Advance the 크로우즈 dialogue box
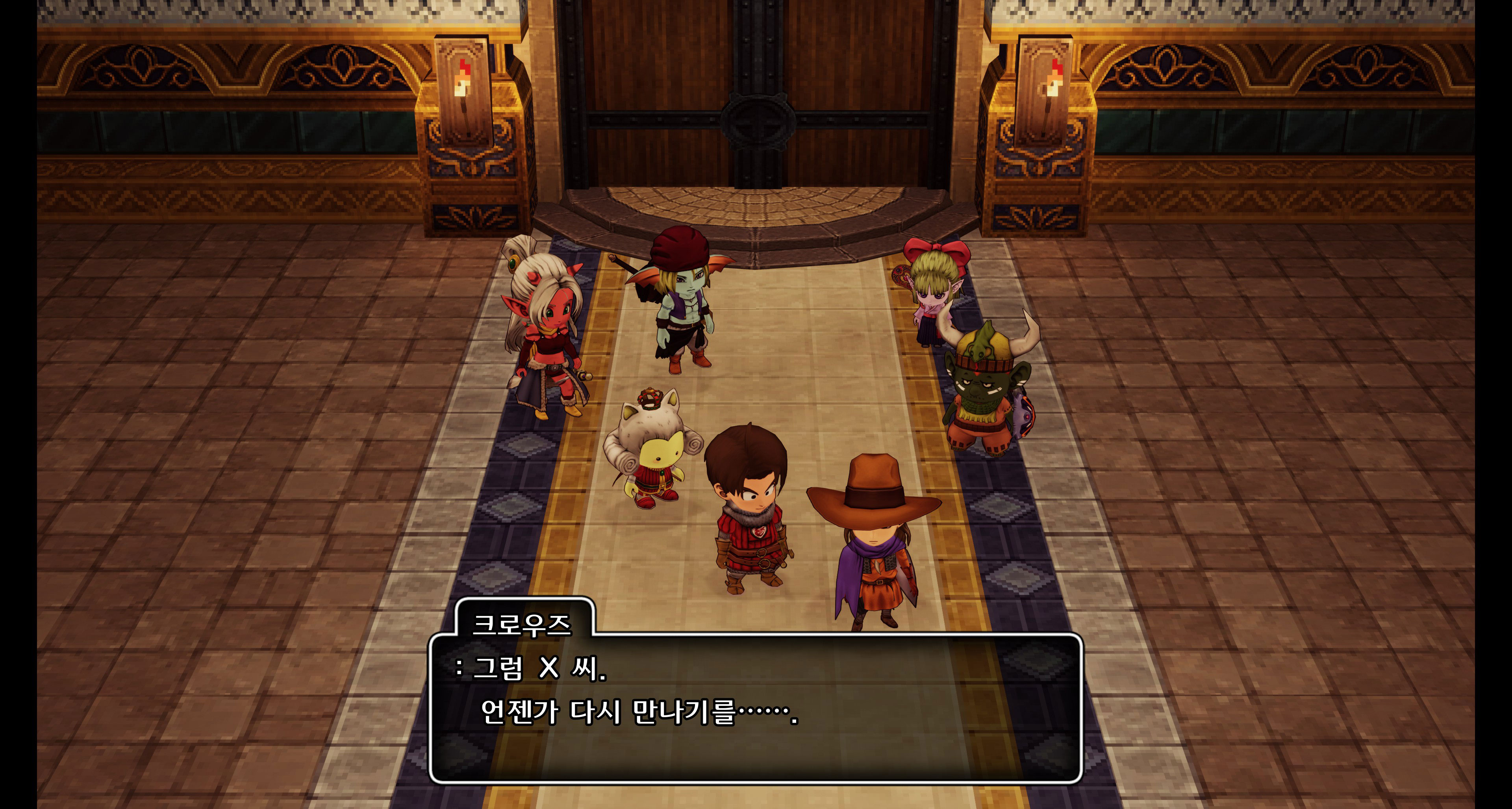1512x809 pixels. [756, 709]
